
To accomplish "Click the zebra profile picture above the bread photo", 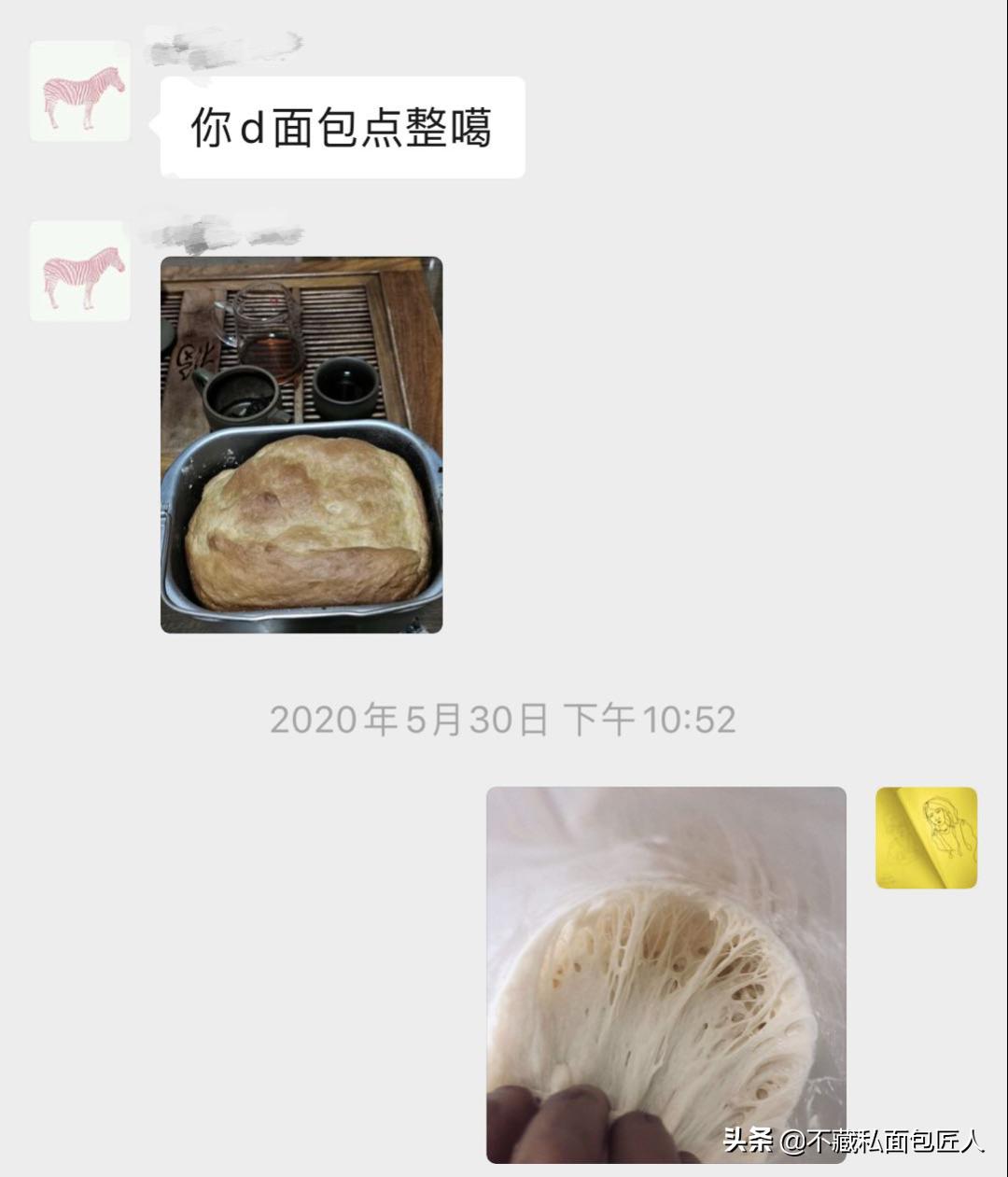I will (x=79, y=271).
